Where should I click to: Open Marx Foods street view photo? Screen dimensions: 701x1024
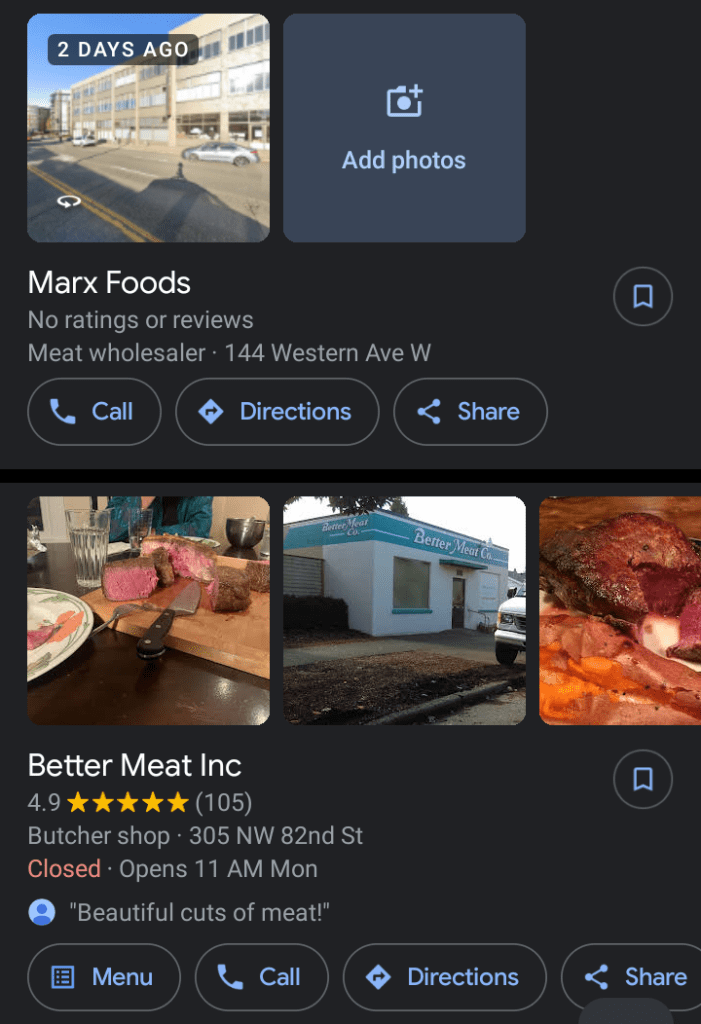148,128
